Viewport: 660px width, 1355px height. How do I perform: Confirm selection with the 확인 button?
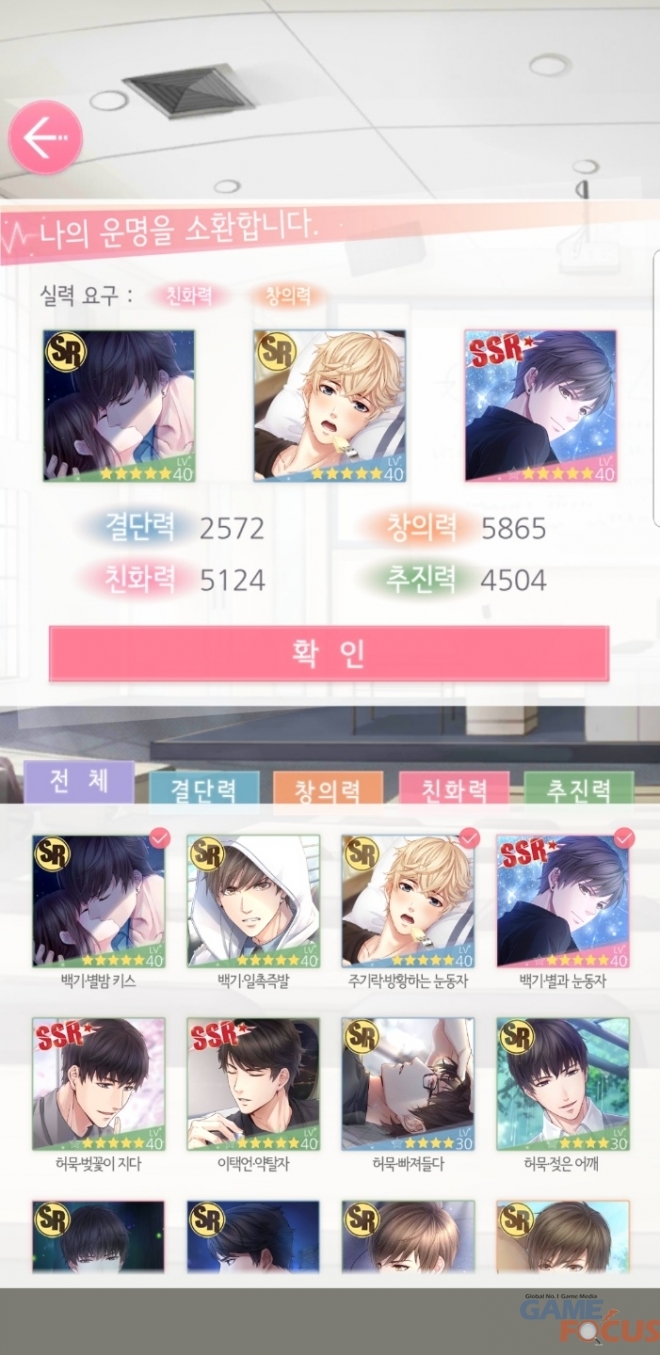[329, 654]
